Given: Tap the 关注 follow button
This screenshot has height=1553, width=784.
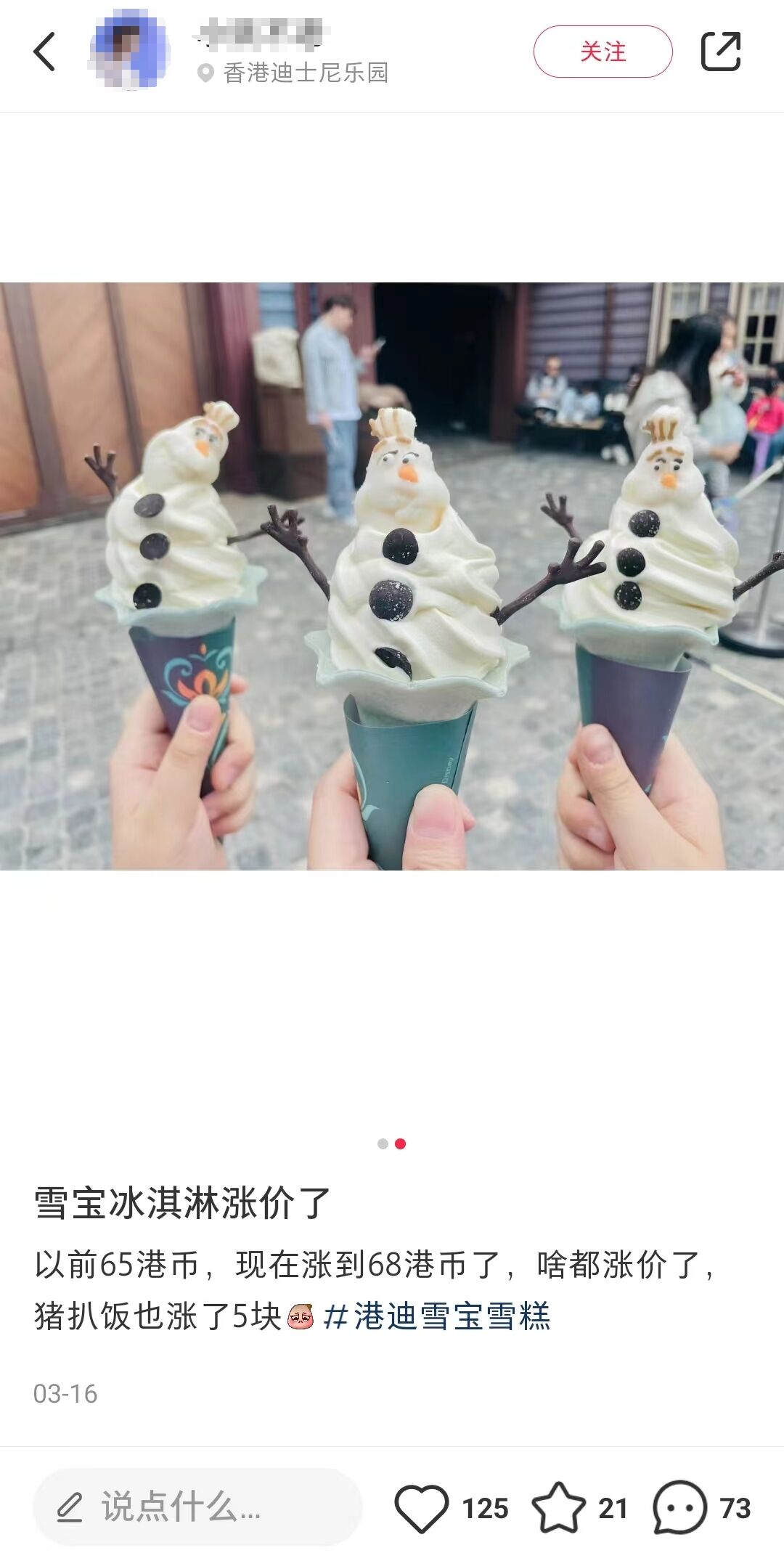Looking at the screenshot, I should (x=603, y=52).
